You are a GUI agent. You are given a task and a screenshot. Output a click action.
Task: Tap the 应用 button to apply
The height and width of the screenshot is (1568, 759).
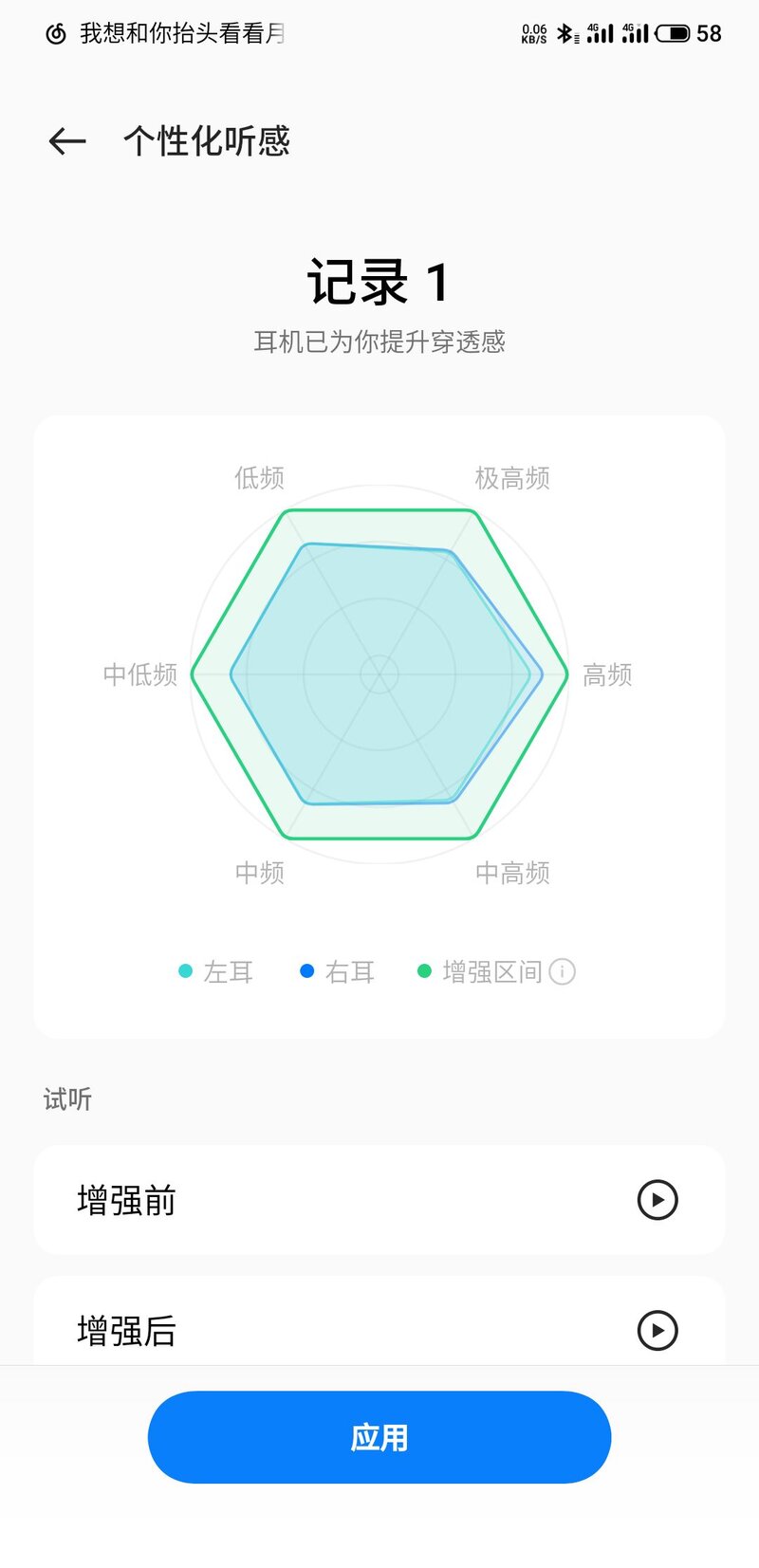coord(379,1437)
